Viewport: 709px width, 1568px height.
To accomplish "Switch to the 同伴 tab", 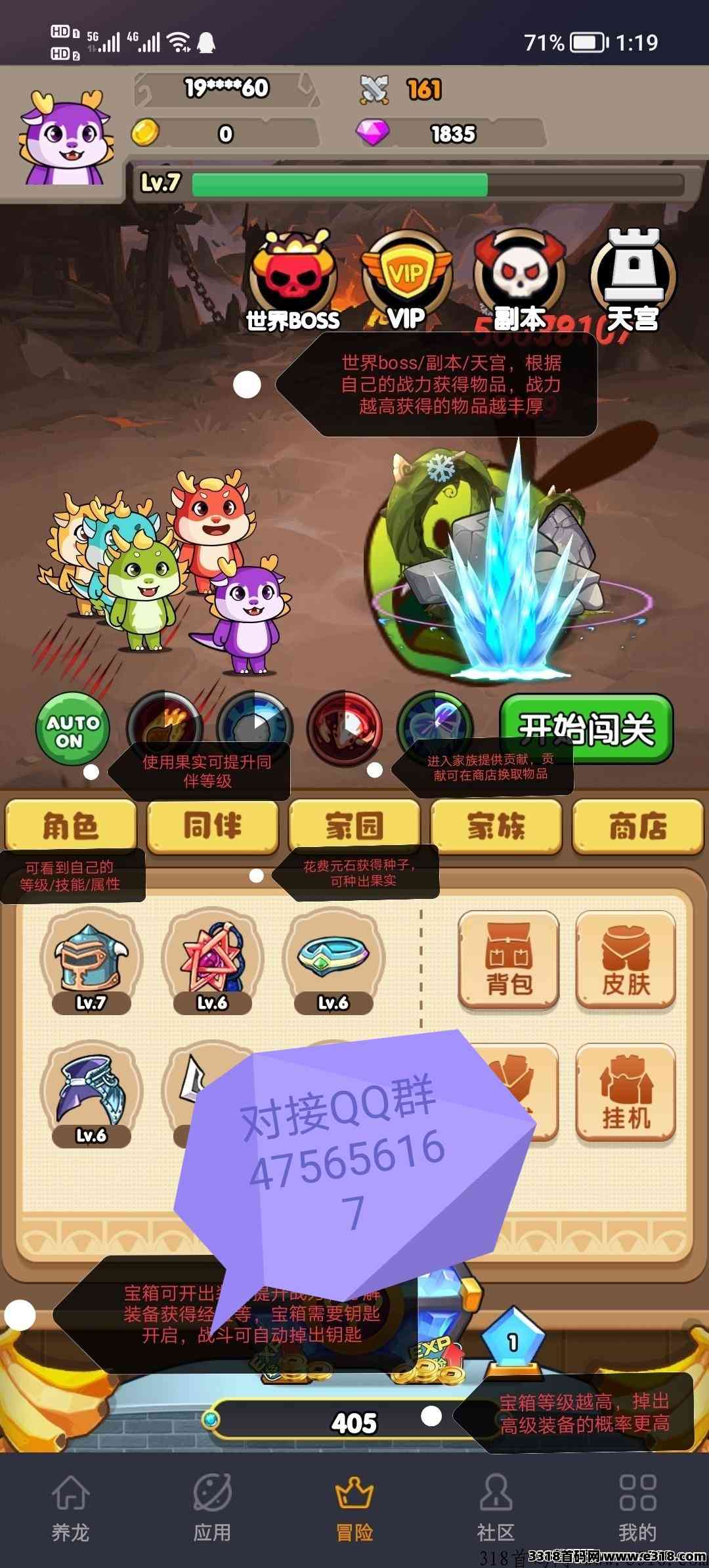I will [x=213, y=826].
